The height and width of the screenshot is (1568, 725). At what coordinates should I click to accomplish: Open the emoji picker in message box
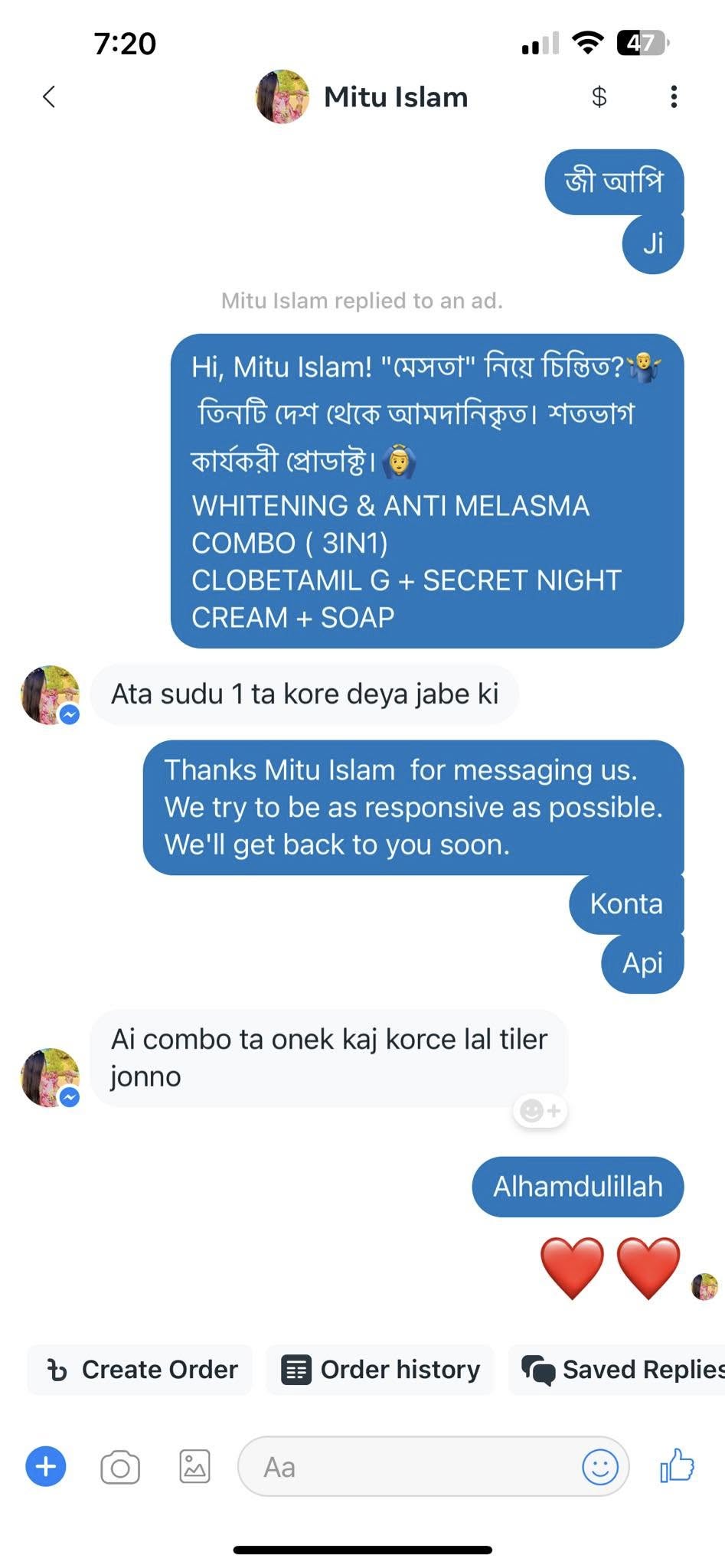[599, 1467]
